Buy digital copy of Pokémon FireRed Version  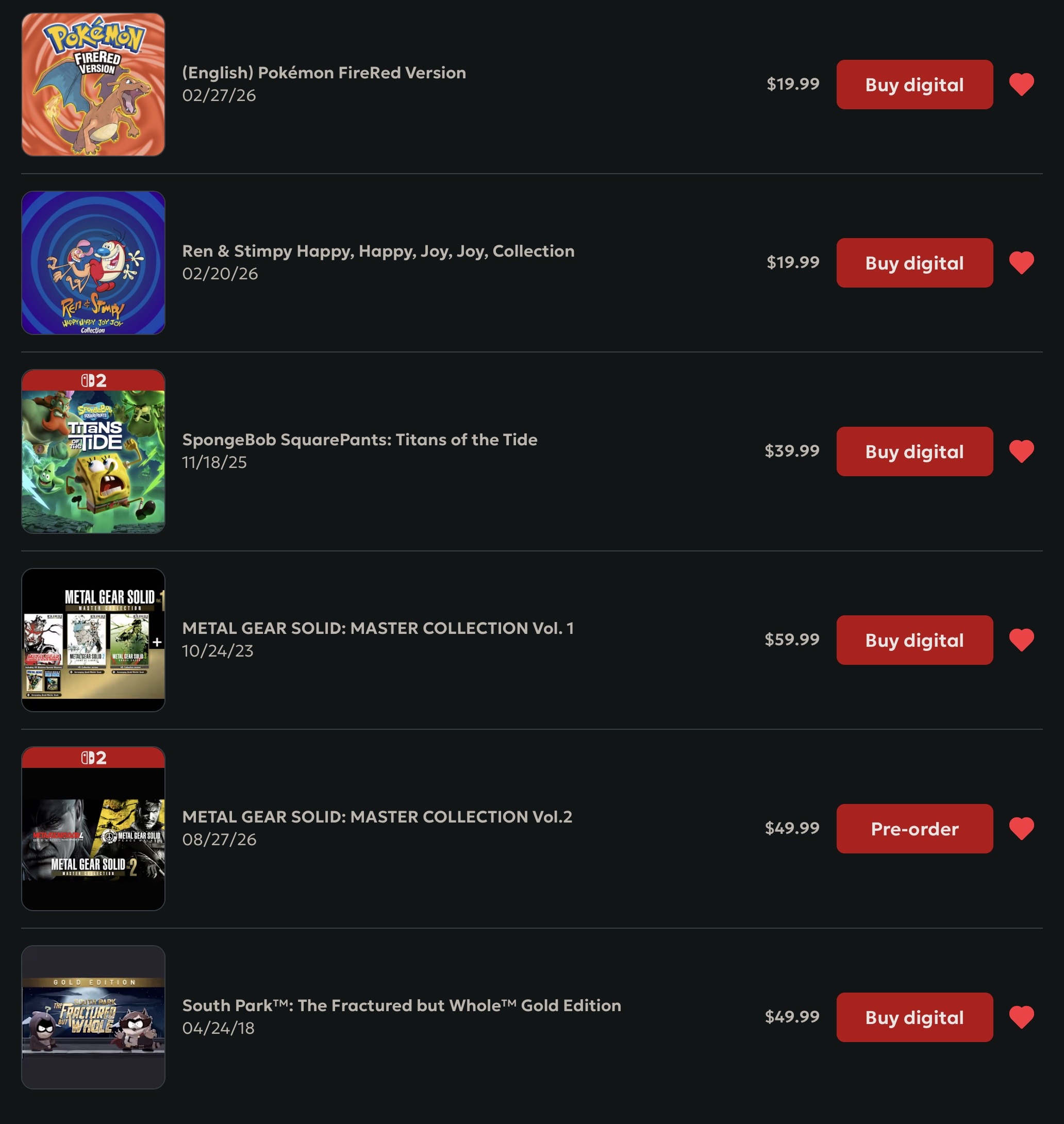click(913, 85)
